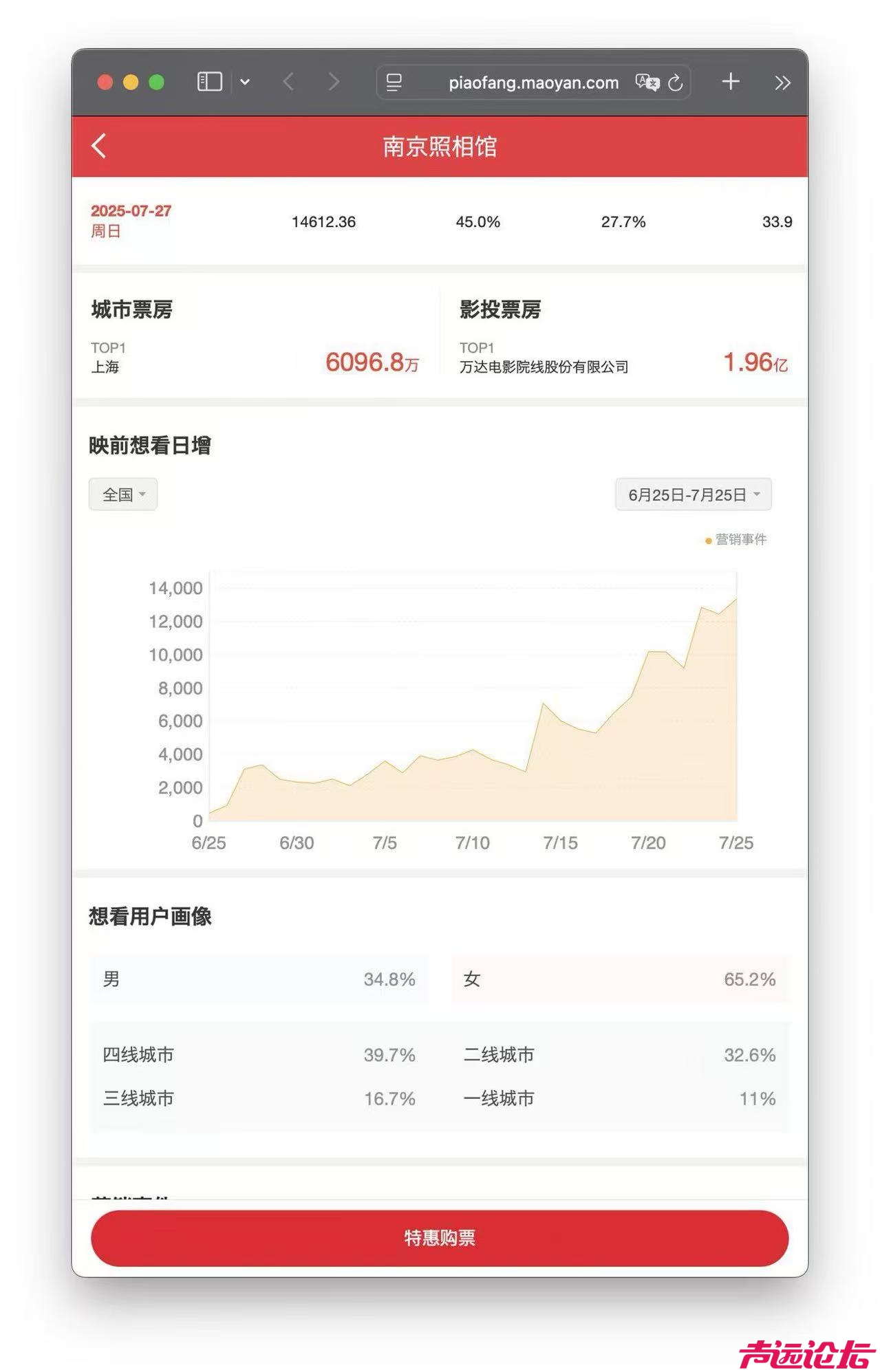This screenshot has width=880, height=1372.
Task: Close the window with the red button
Action: 105,83
